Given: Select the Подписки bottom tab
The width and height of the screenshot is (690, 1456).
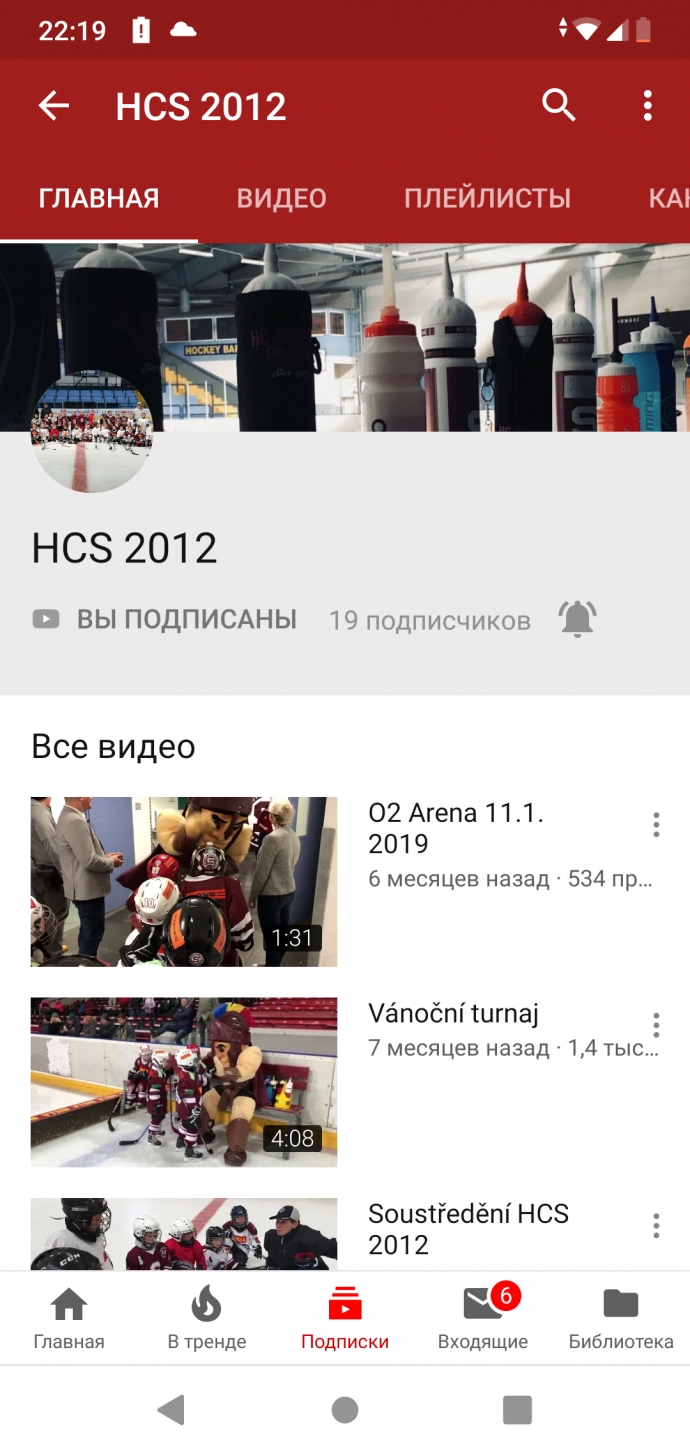Looking at the screenshot, I should coord(345,1318).
